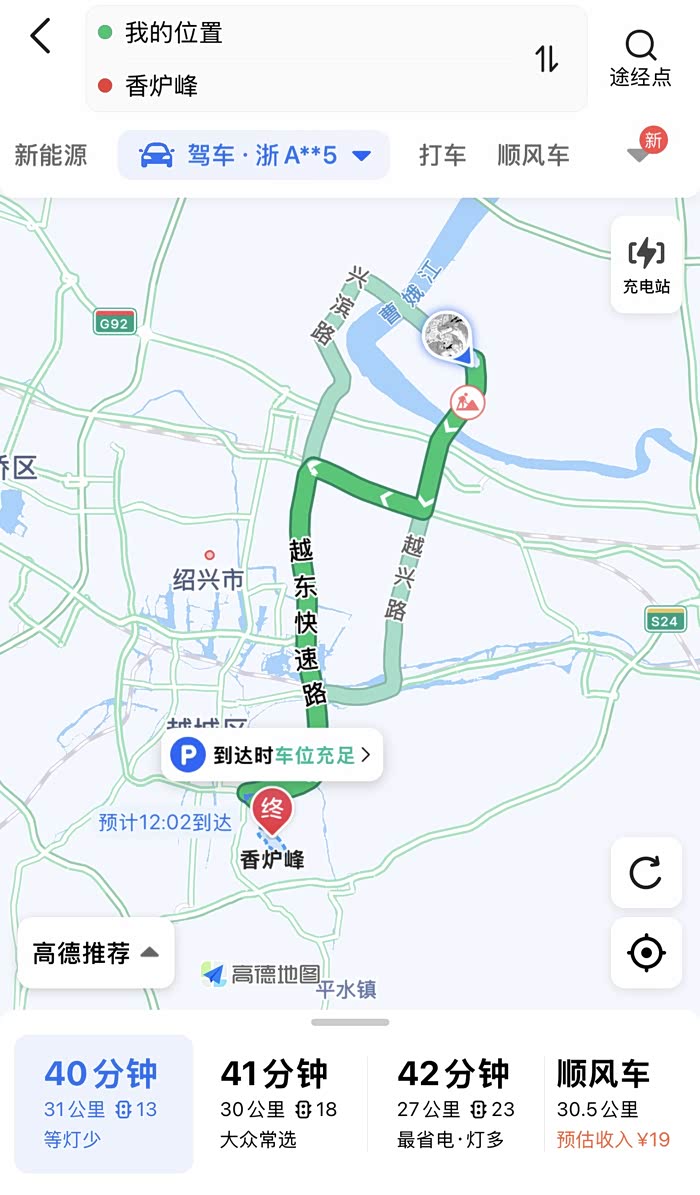Tap the road construction marker on the map
This screenshot has width=700, height=1195.
468,403
